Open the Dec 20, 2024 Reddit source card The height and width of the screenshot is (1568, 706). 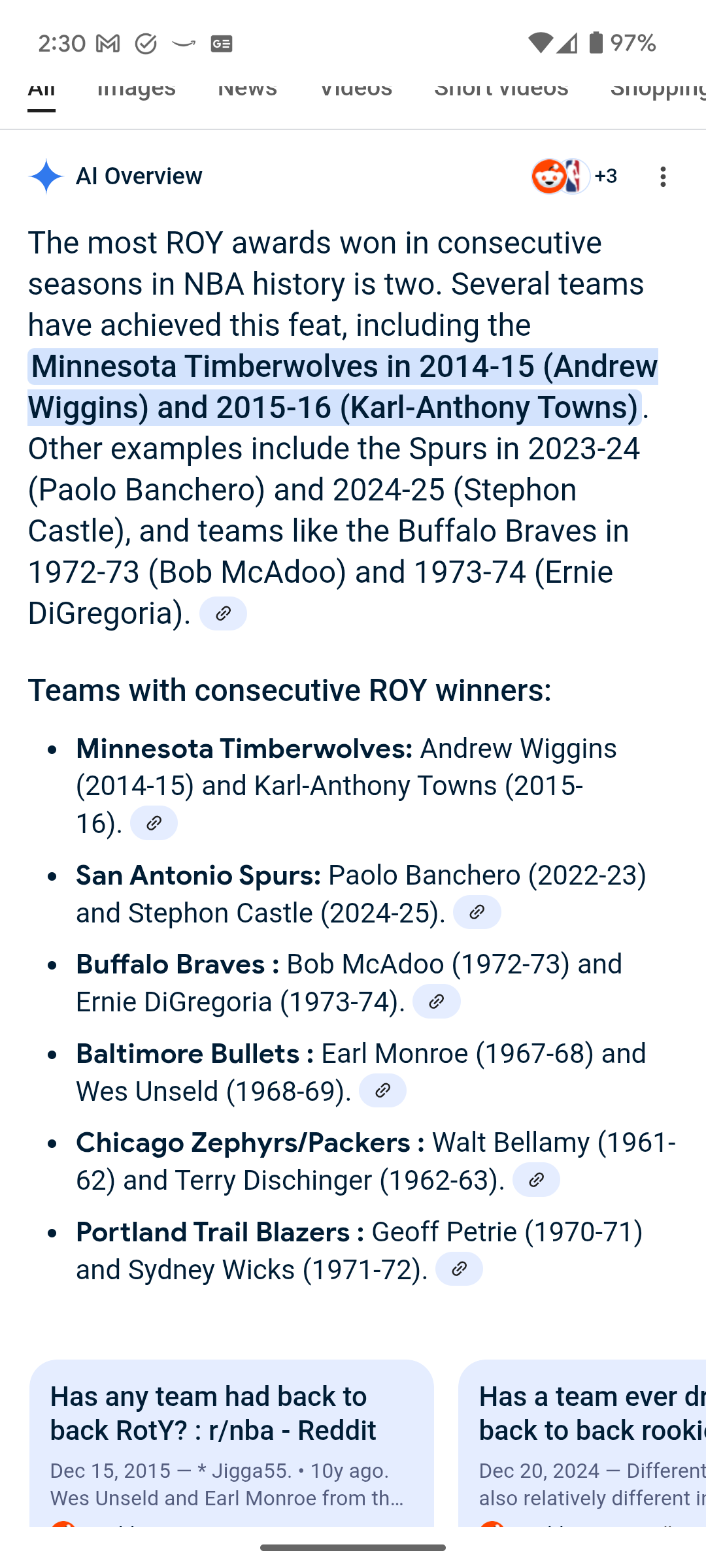tap(582, 1443)
